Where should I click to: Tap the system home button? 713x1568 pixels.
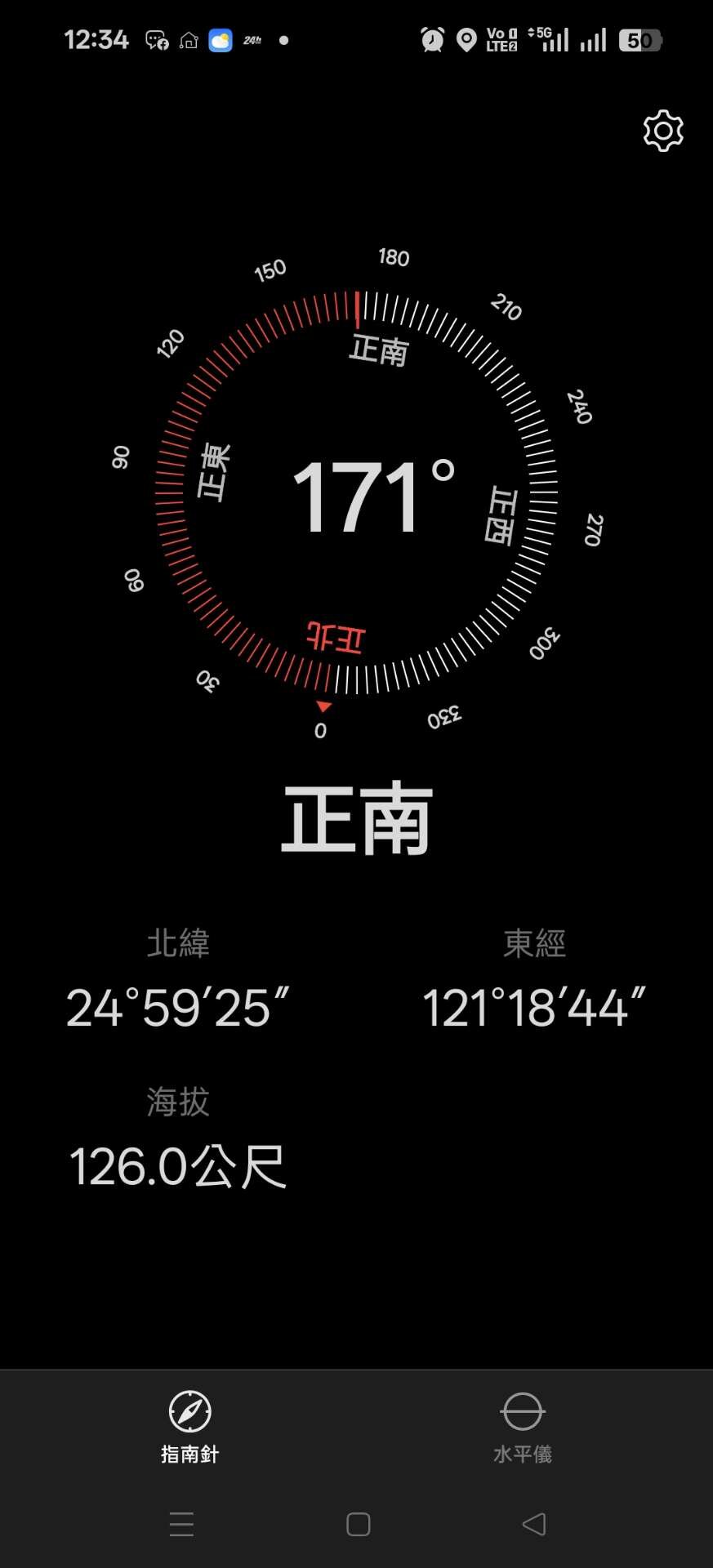358,1524
